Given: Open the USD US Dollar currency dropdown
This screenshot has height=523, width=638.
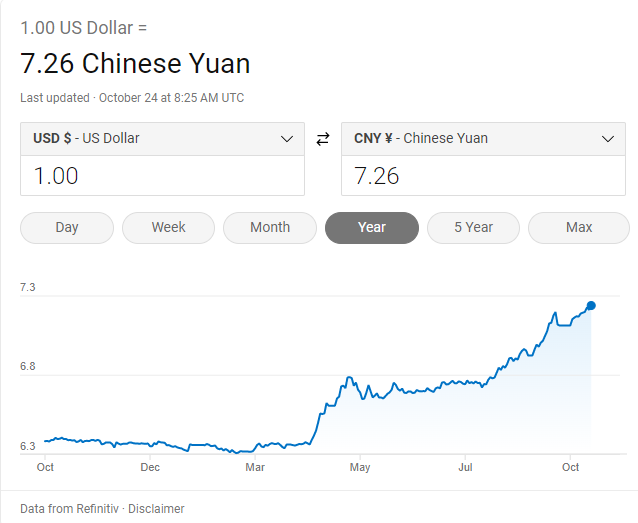Looking at the screenshot, I should click(x=162, y=139).
